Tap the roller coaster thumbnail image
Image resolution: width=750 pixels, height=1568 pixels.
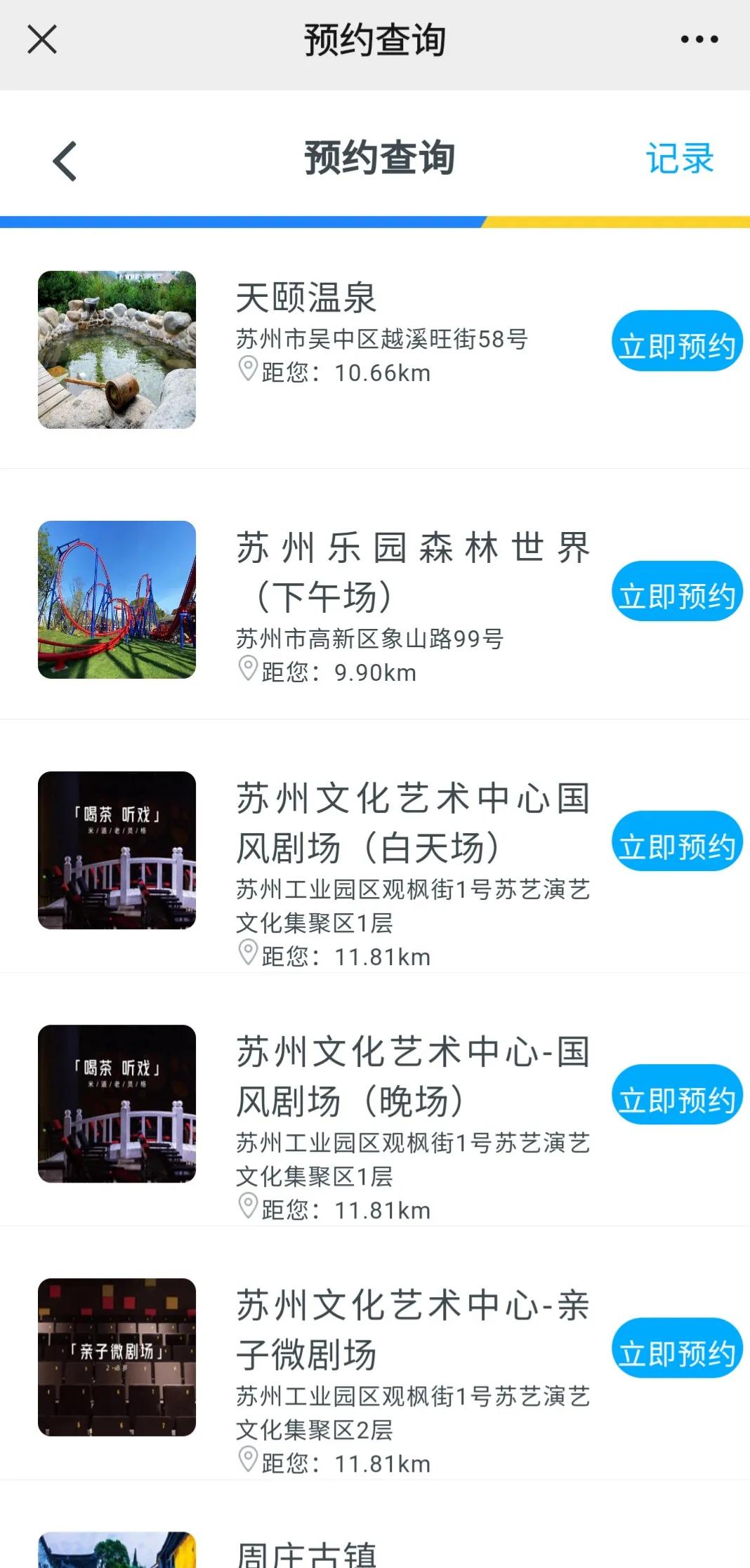pos(117,601)
